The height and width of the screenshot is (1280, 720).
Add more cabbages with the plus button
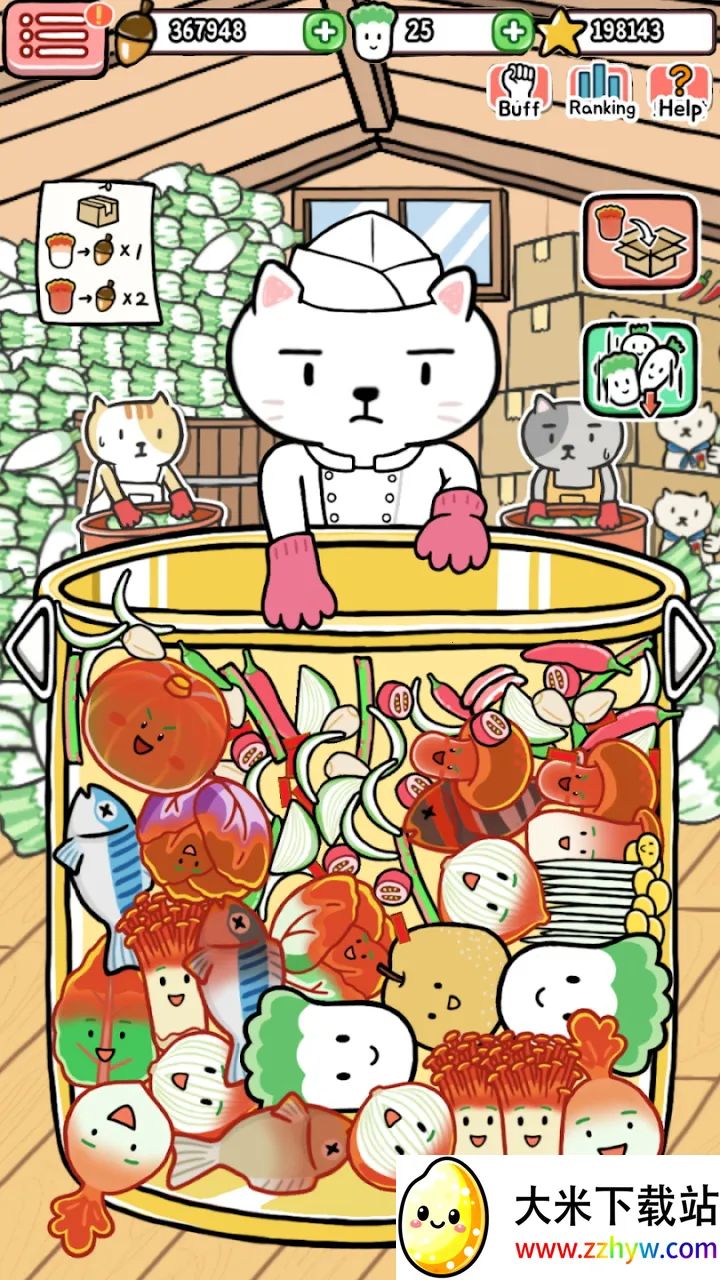click(513, 31)
